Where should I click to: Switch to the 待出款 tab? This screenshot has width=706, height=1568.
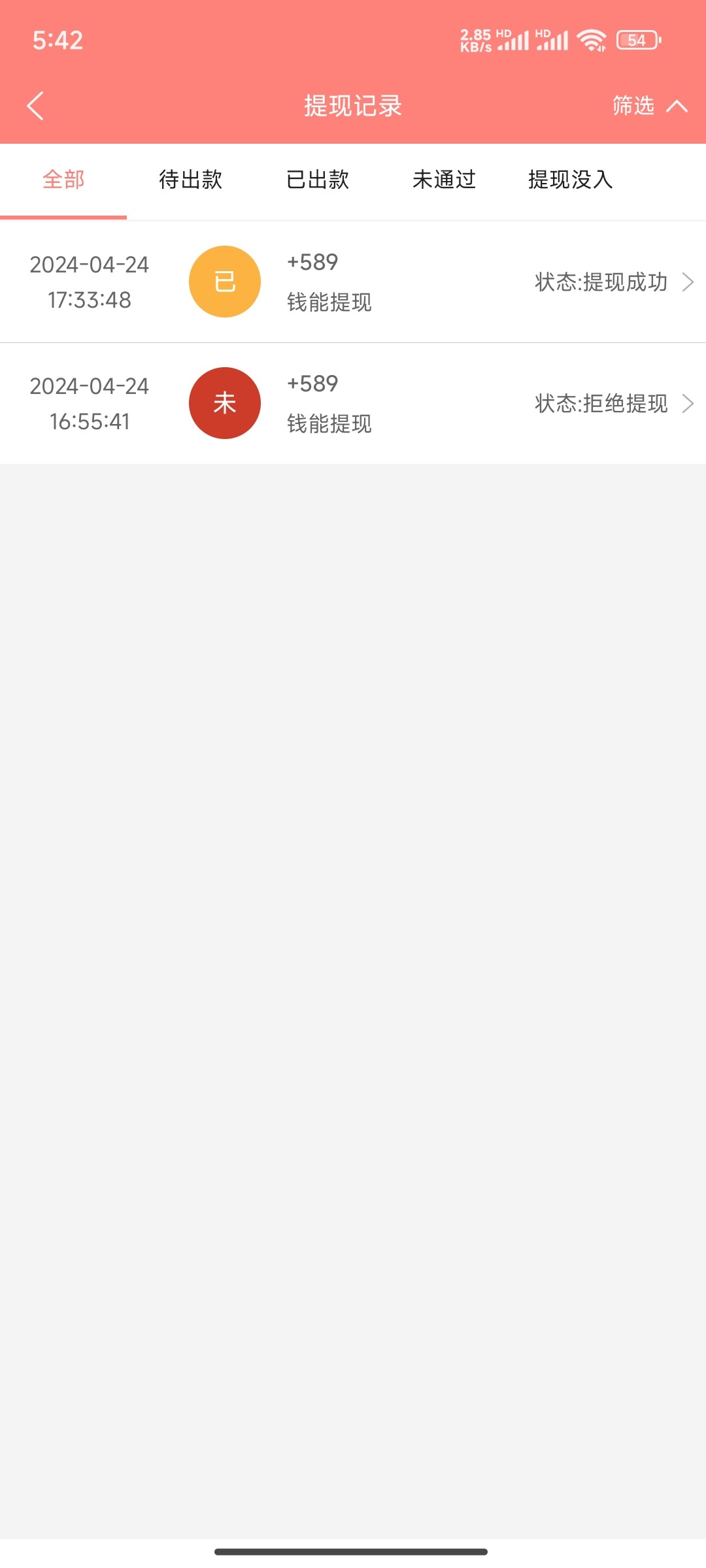[x=190, y=180]
